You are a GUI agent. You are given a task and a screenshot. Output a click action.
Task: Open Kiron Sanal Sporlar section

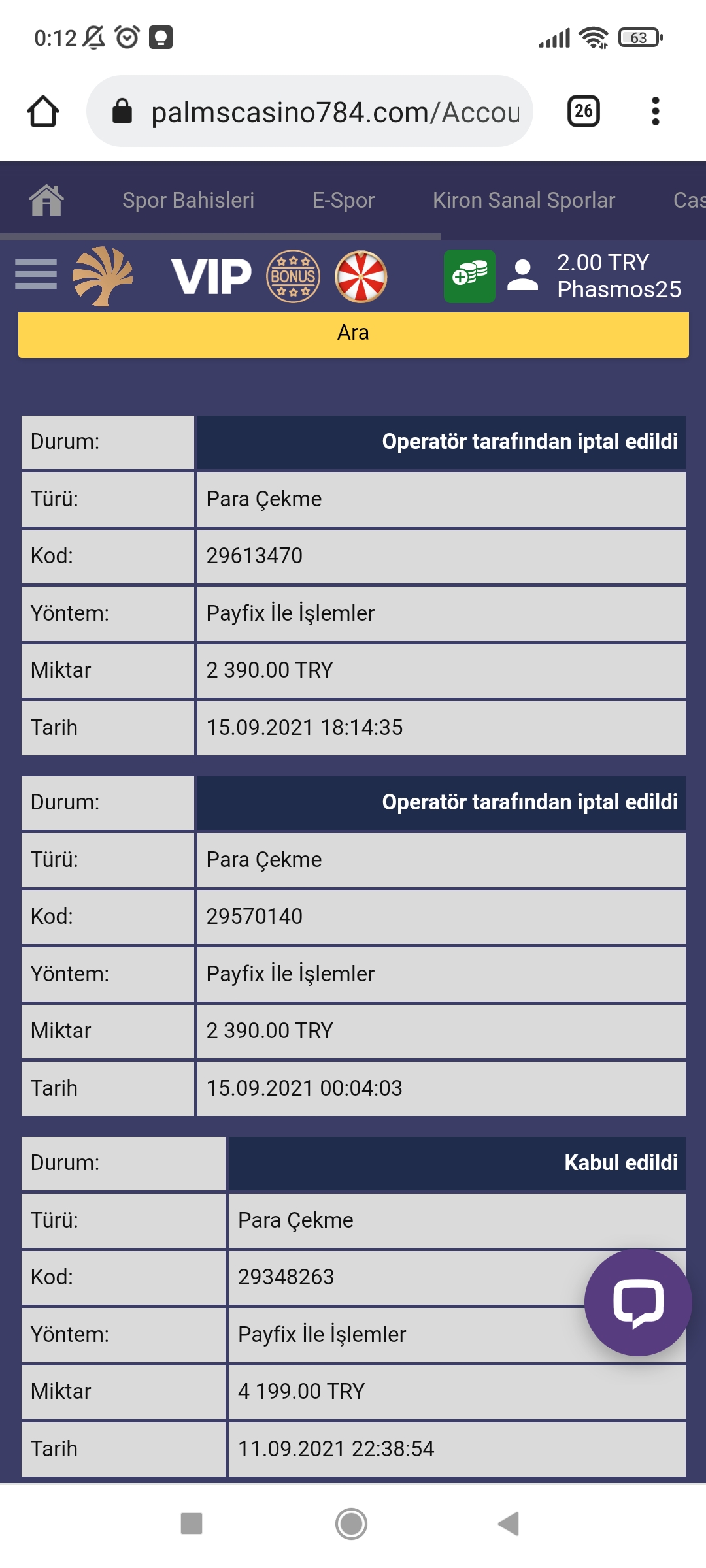tap(524, 200)
